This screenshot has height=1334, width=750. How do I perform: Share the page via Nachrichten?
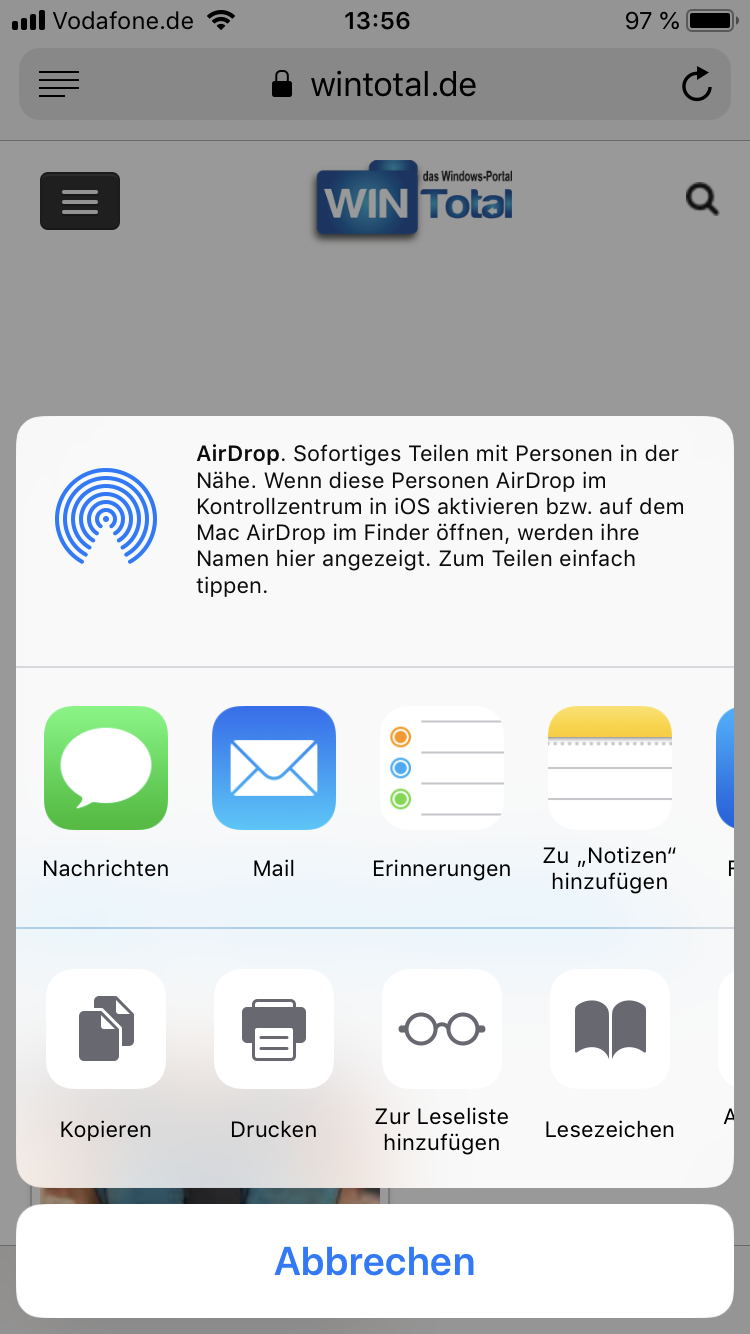[106, 768]
